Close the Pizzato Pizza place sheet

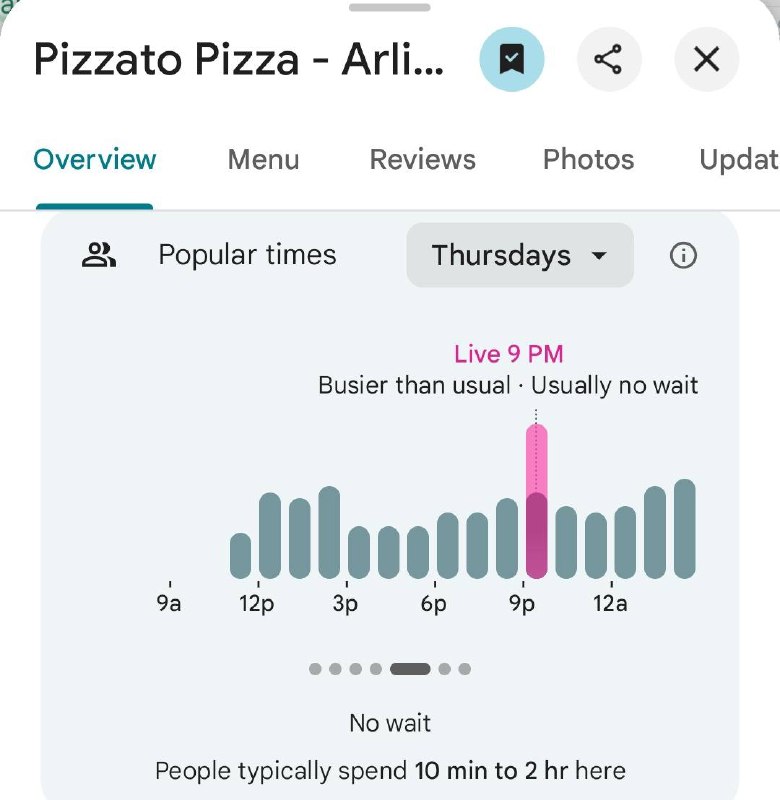coord(706,60)
